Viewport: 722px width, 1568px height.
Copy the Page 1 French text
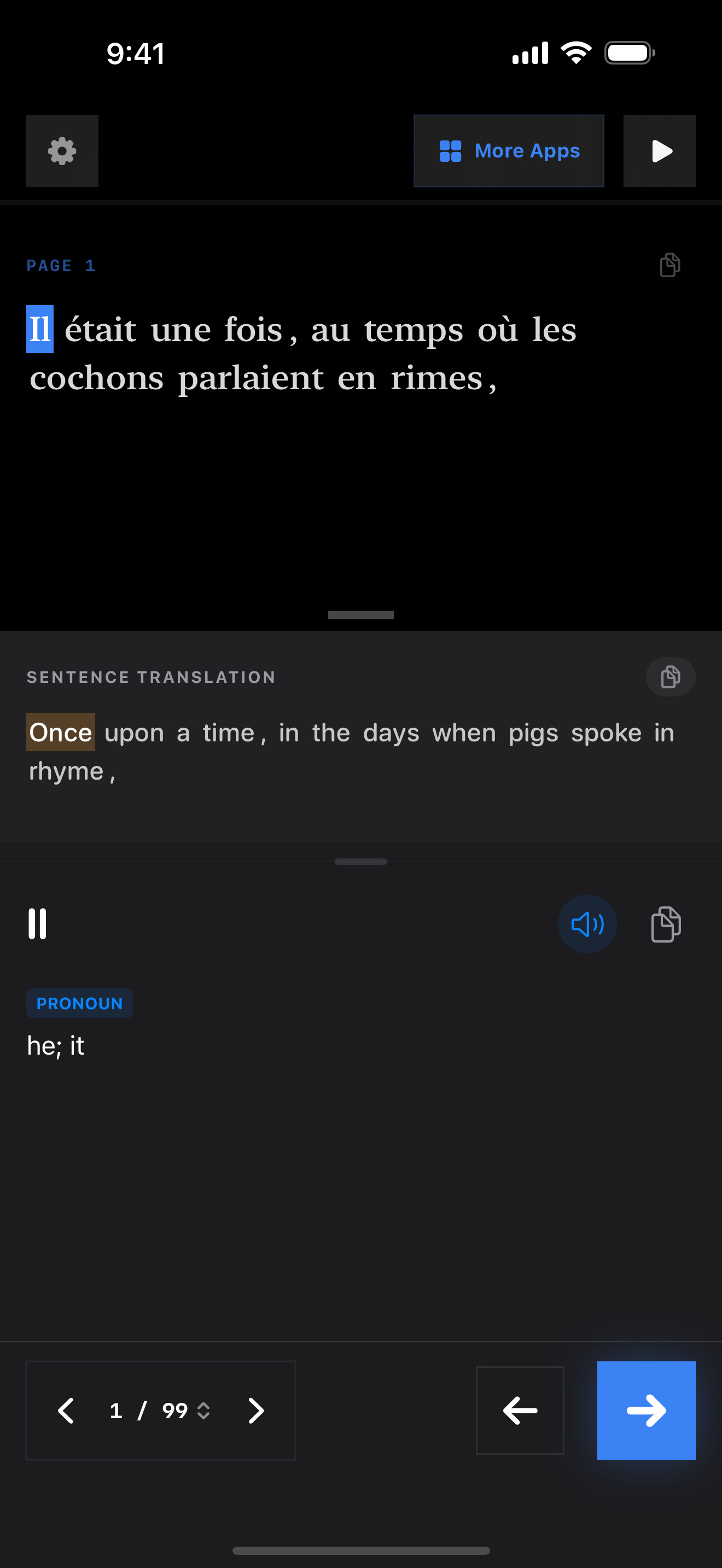[x=669, y=265]
